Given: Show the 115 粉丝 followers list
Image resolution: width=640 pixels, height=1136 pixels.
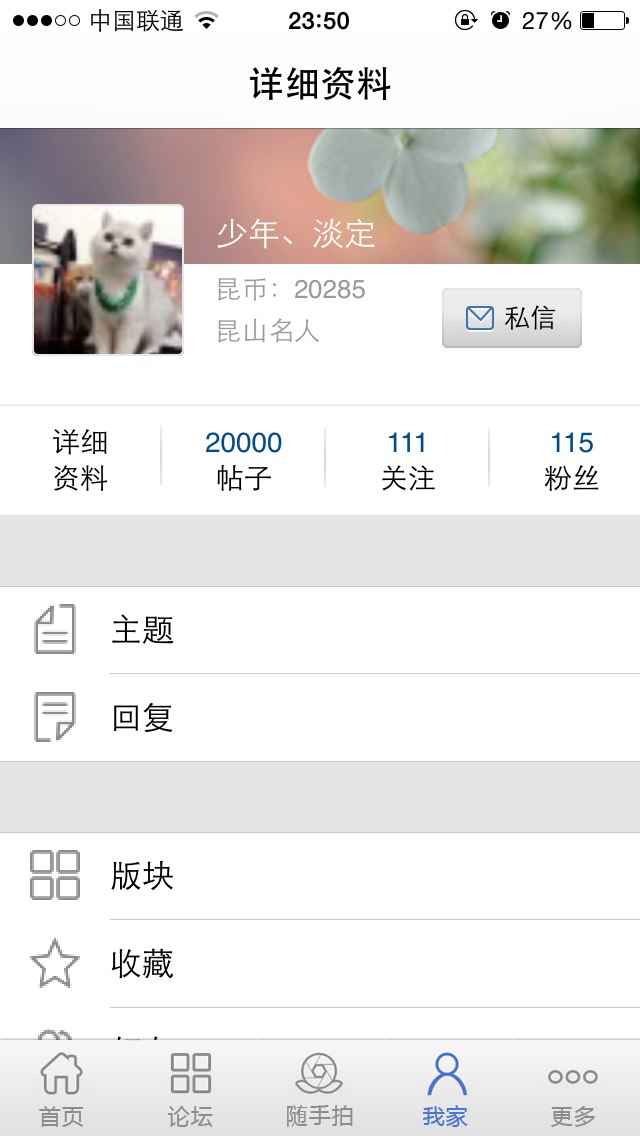Looking at the screenshot, I should [x=571, y=460].
